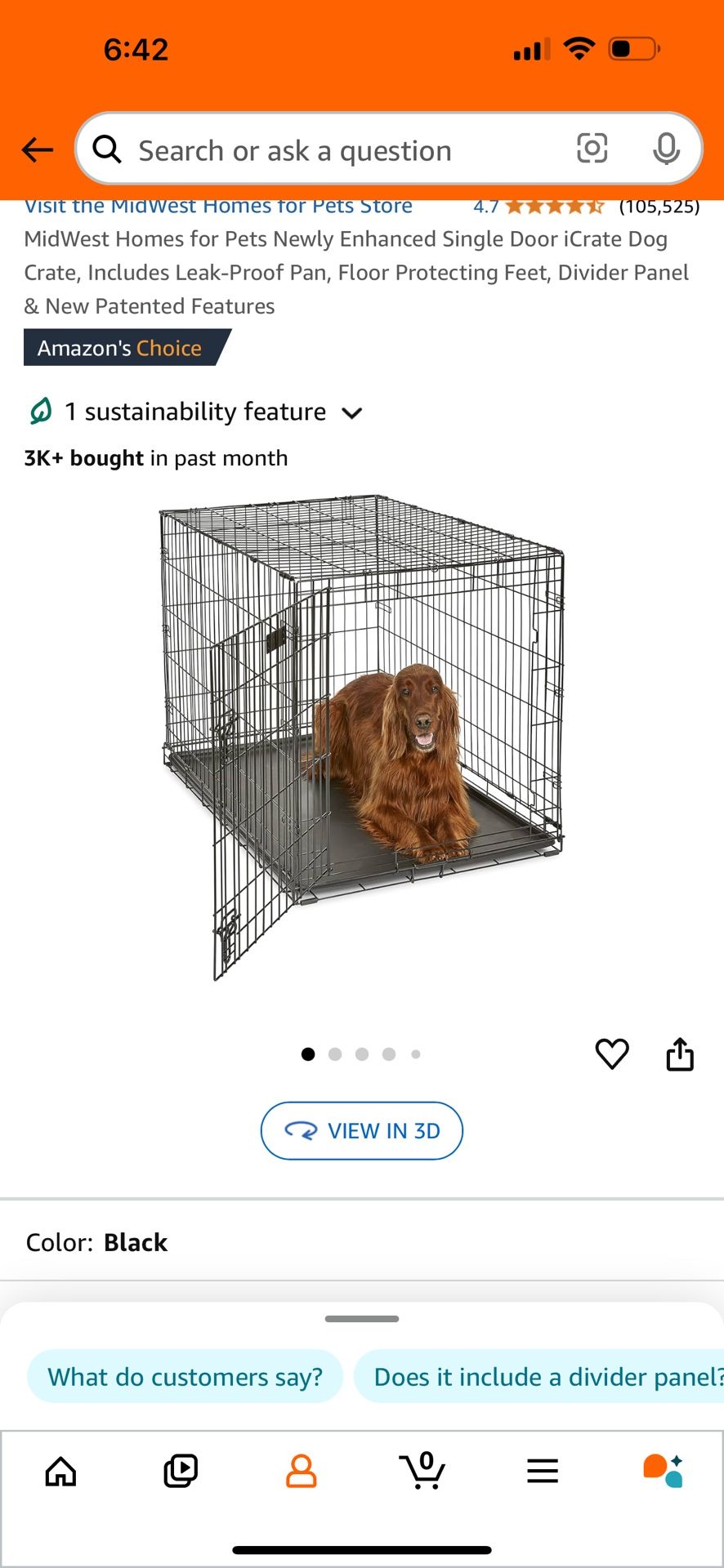The width and height of the screenshot is (724, 1568).
Task: Start voice search with the microphone
Action: (x=666, y=149)
